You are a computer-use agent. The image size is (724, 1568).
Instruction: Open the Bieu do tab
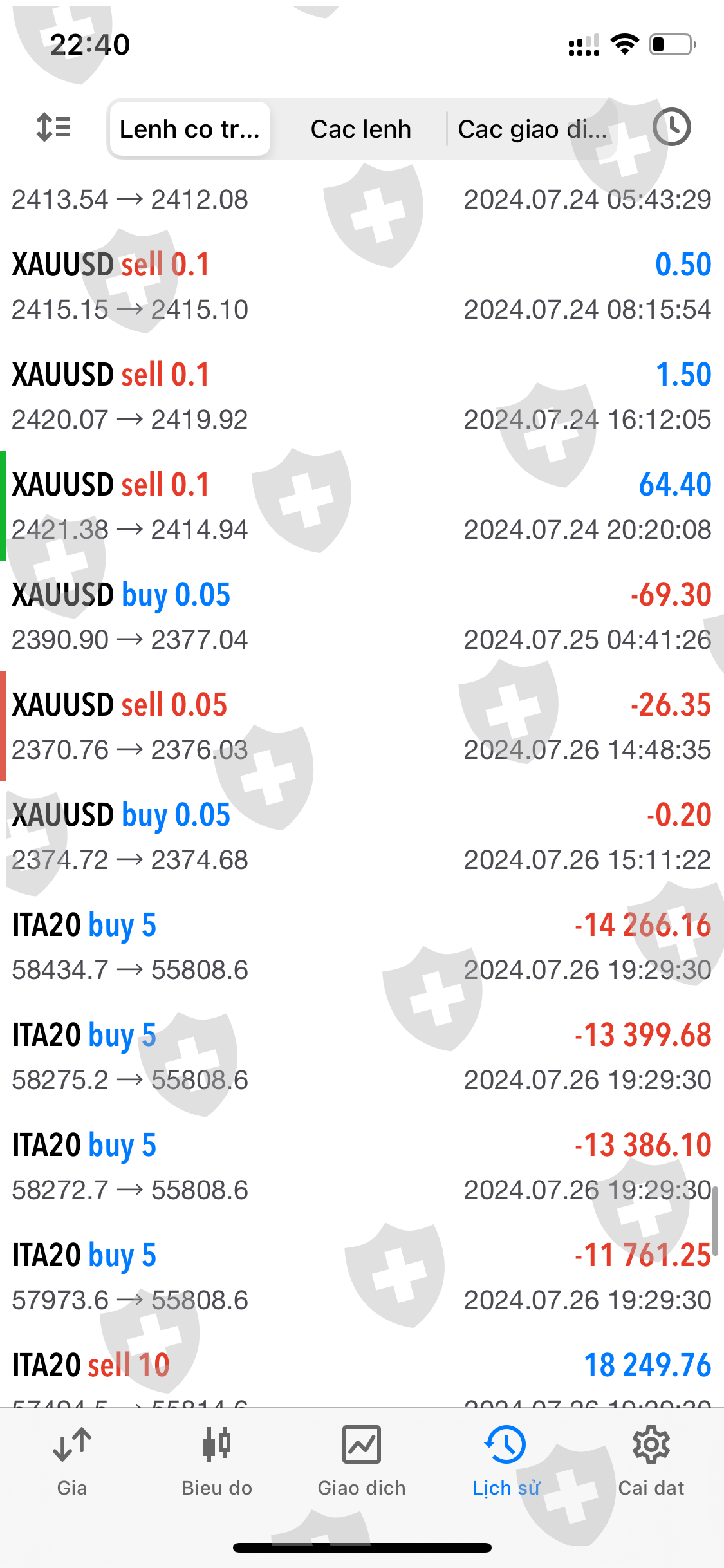coord(217,1461)
